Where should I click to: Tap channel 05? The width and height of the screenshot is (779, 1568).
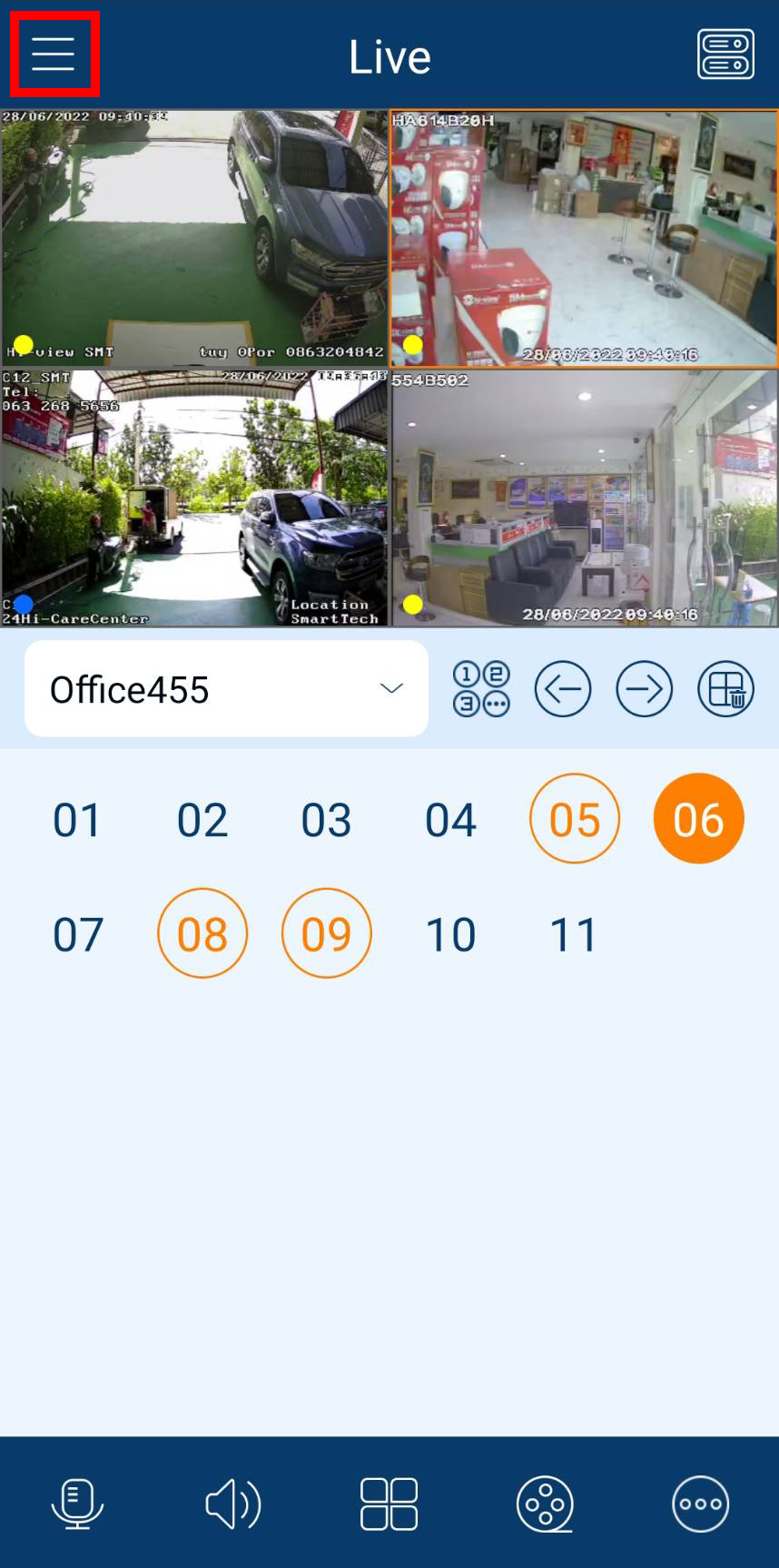click(575, 819)
